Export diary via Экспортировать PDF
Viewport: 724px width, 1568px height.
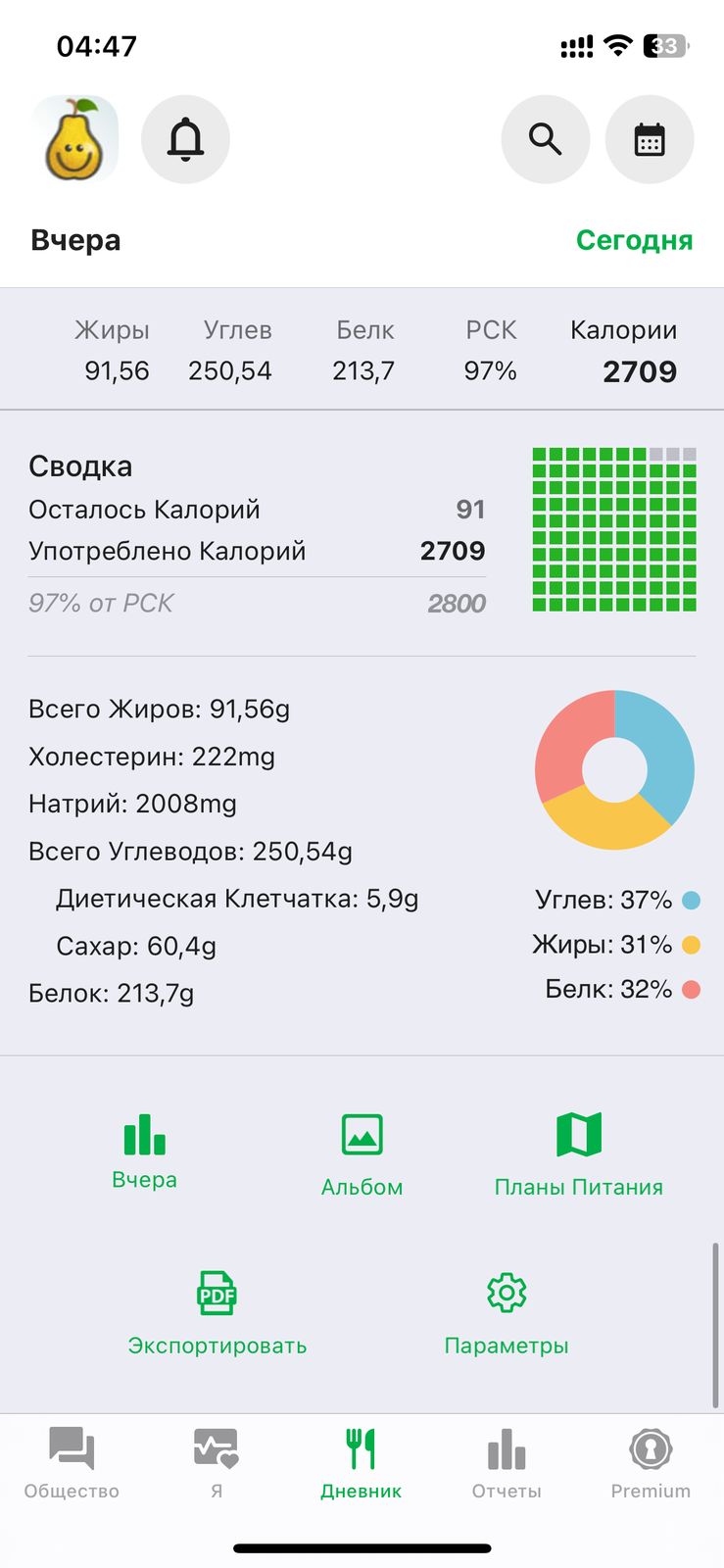tap(217, 1313)
